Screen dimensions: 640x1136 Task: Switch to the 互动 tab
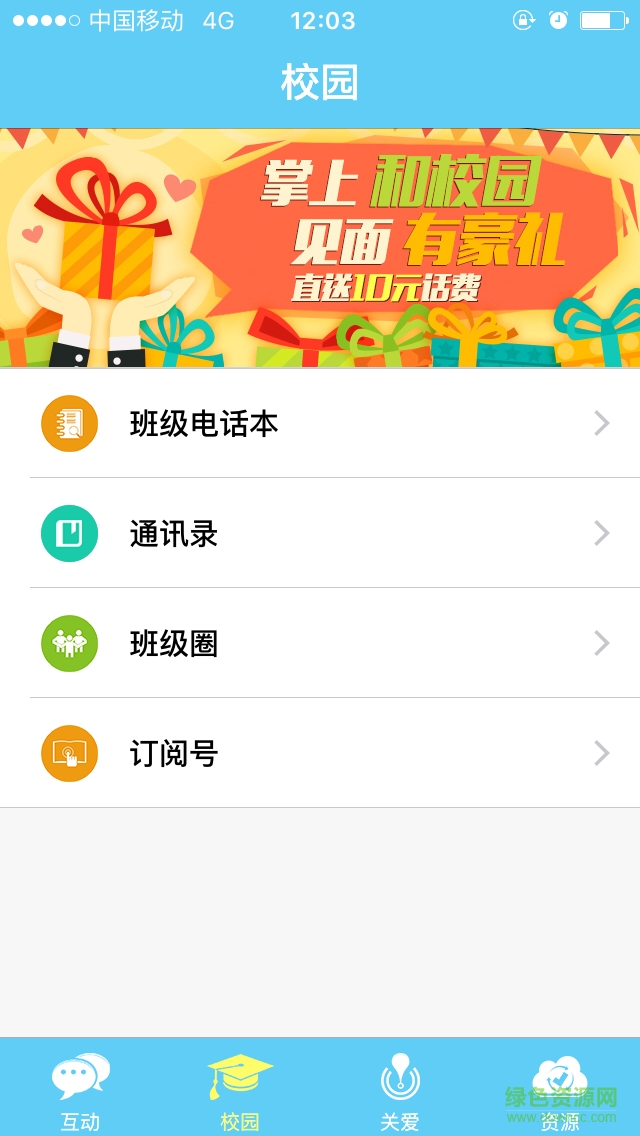point(80,1089)
